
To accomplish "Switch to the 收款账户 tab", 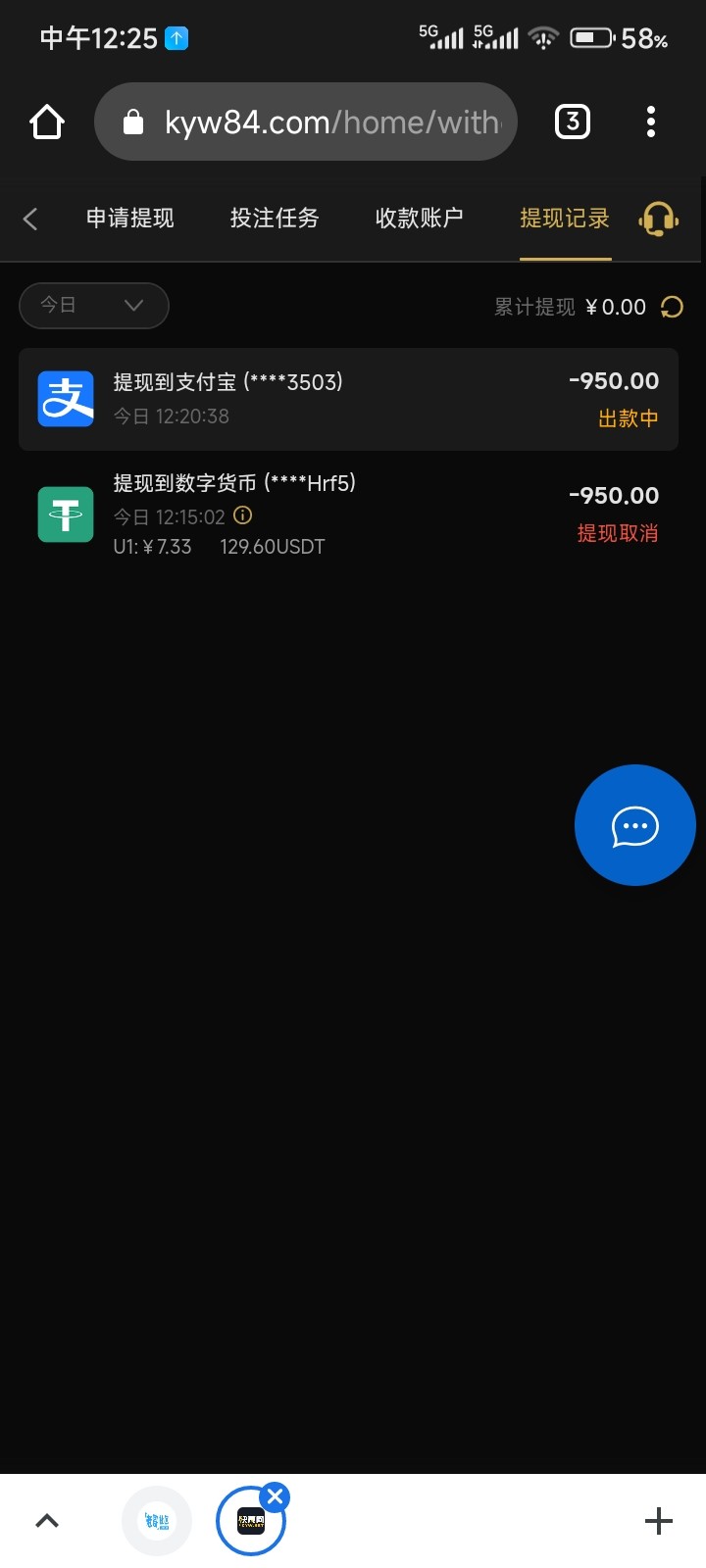I will (419, 218).
